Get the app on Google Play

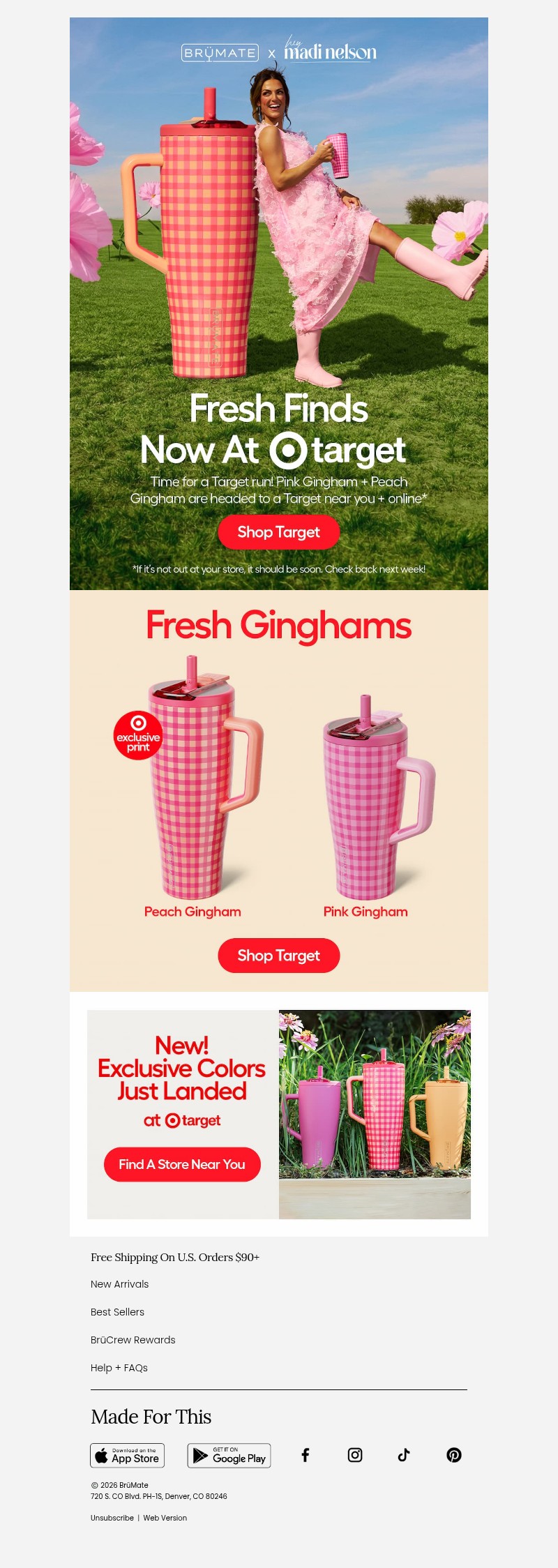(x=229, y=1455)
